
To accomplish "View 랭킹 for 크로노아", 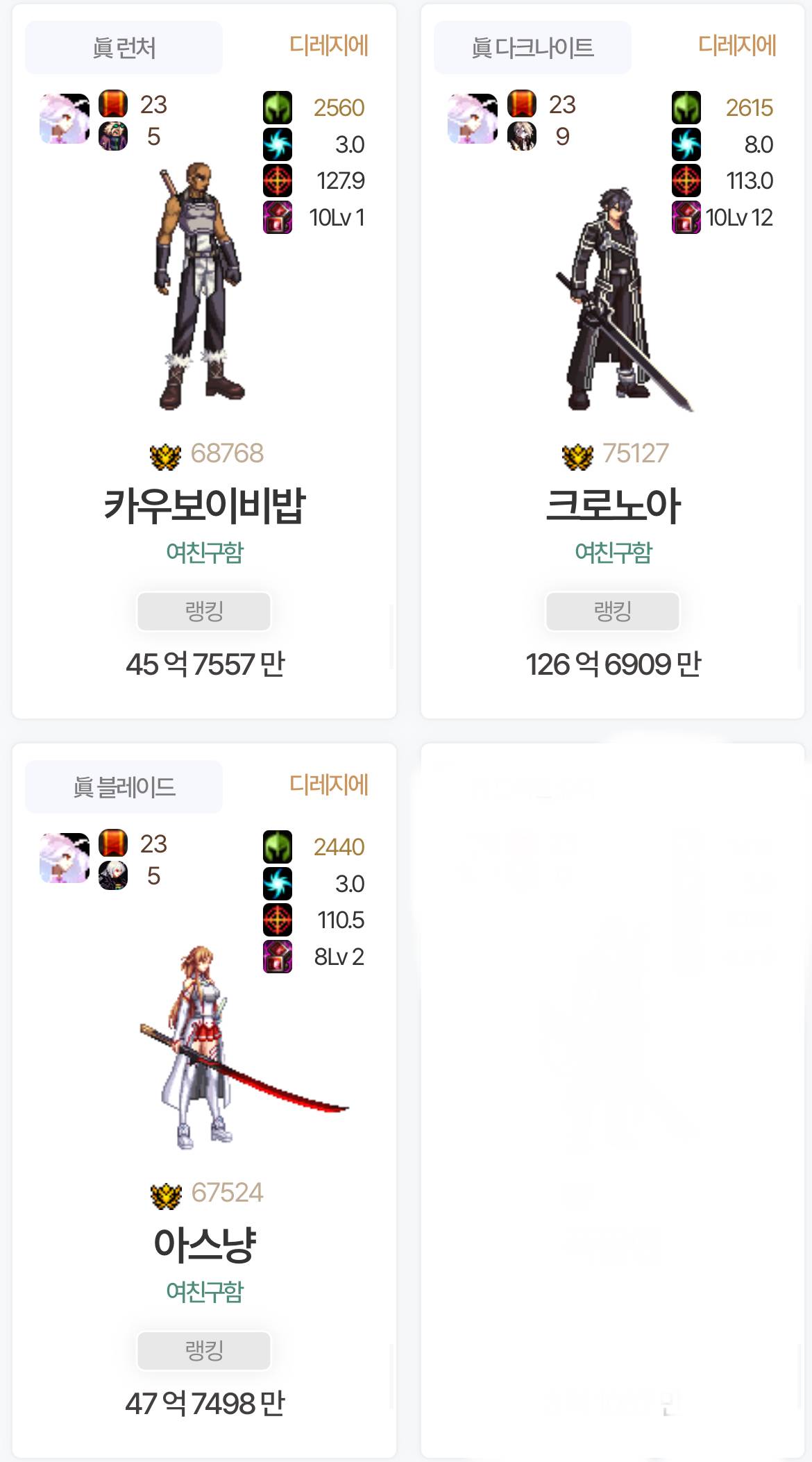I will coord(613,611).
